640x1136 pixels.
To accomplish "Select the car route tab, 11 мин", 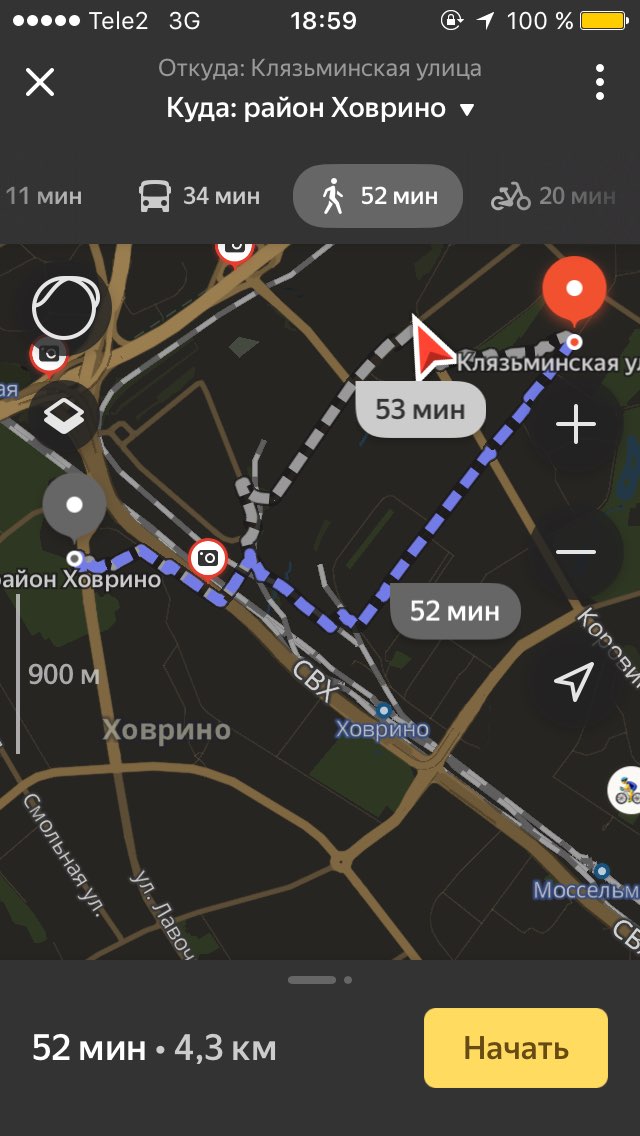I will click(x=42, y=196).
